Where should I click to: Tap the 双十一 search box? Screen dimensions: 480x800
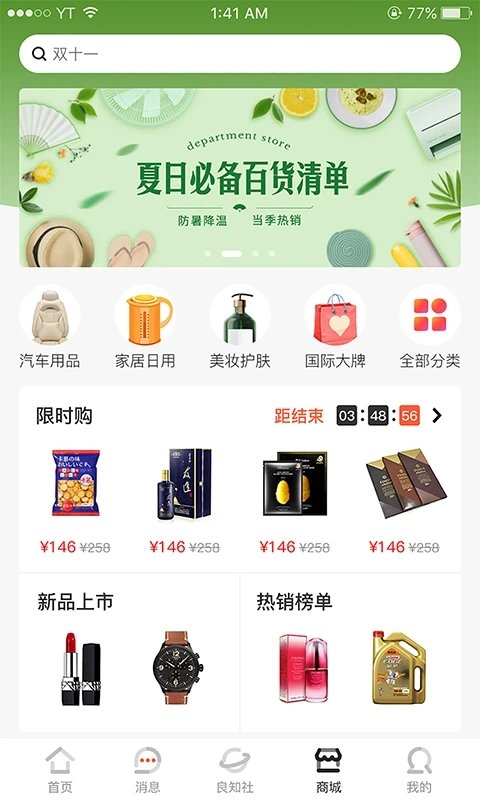click(240, 54)
